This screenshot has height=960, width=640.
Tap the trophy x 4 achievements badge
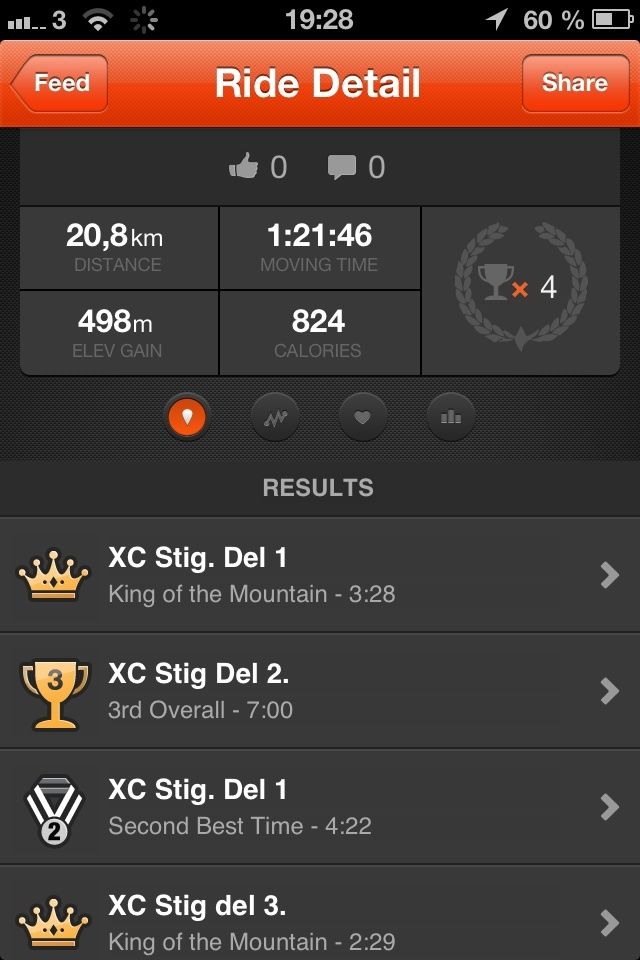tap(520, 289)
